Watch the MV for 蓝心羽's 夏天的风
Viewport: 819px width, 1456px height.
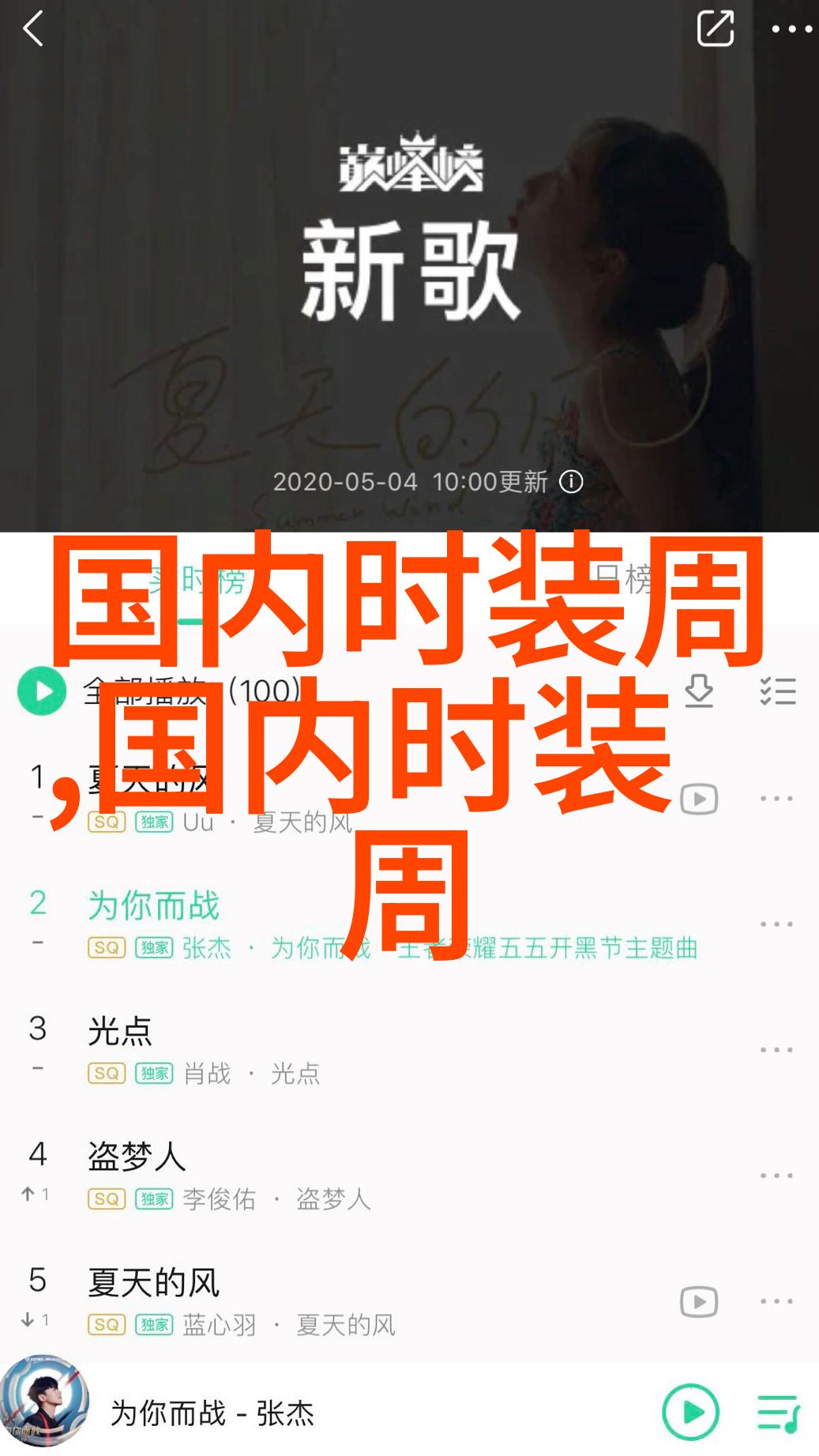click(699, 1302)
